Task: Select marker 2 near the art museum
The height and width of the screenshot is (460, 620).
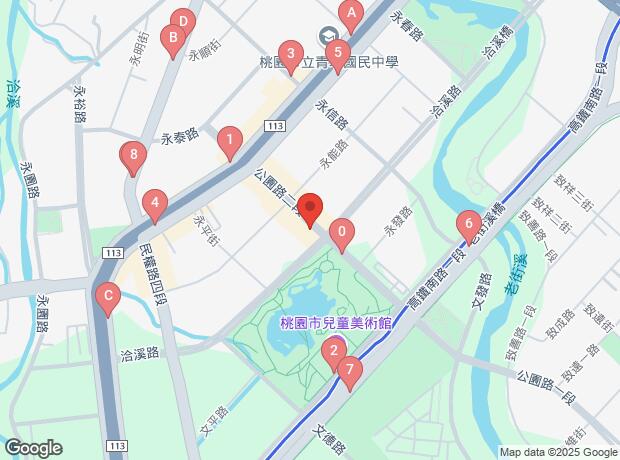Action: click(331, 351)
